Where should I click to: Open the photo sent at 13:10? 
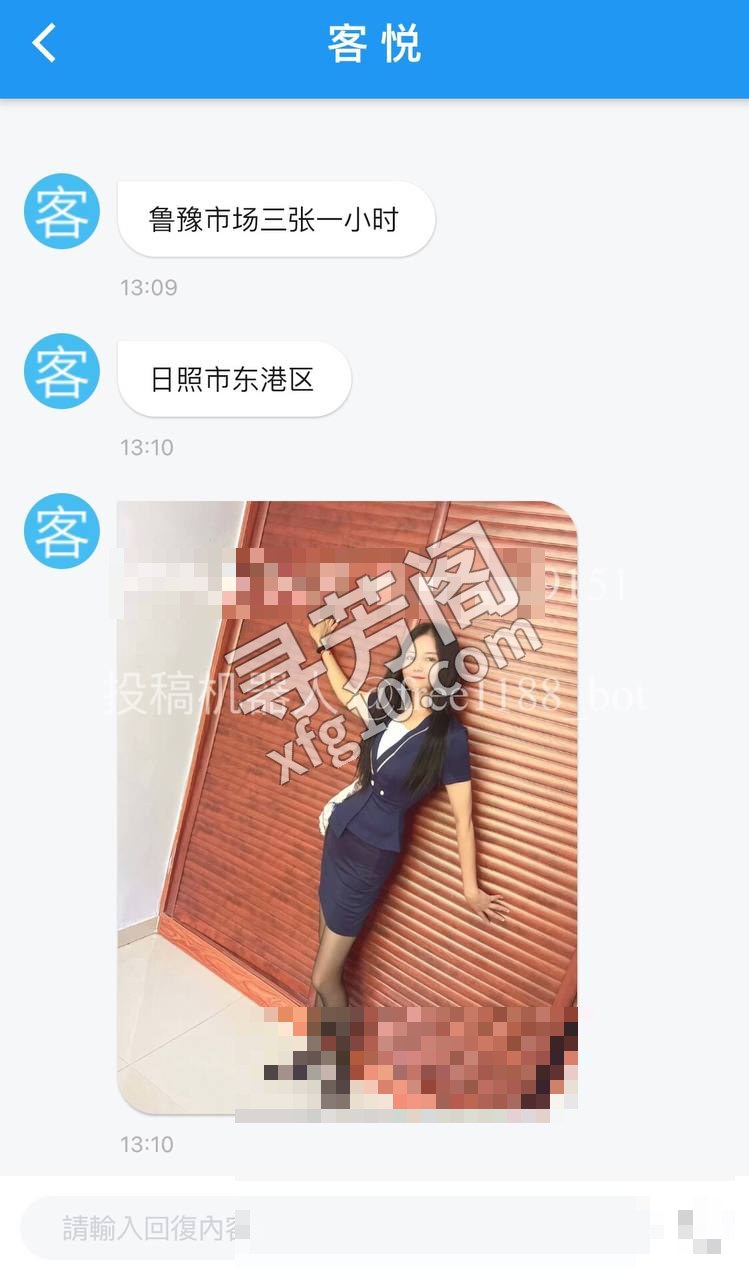[348, 807]
